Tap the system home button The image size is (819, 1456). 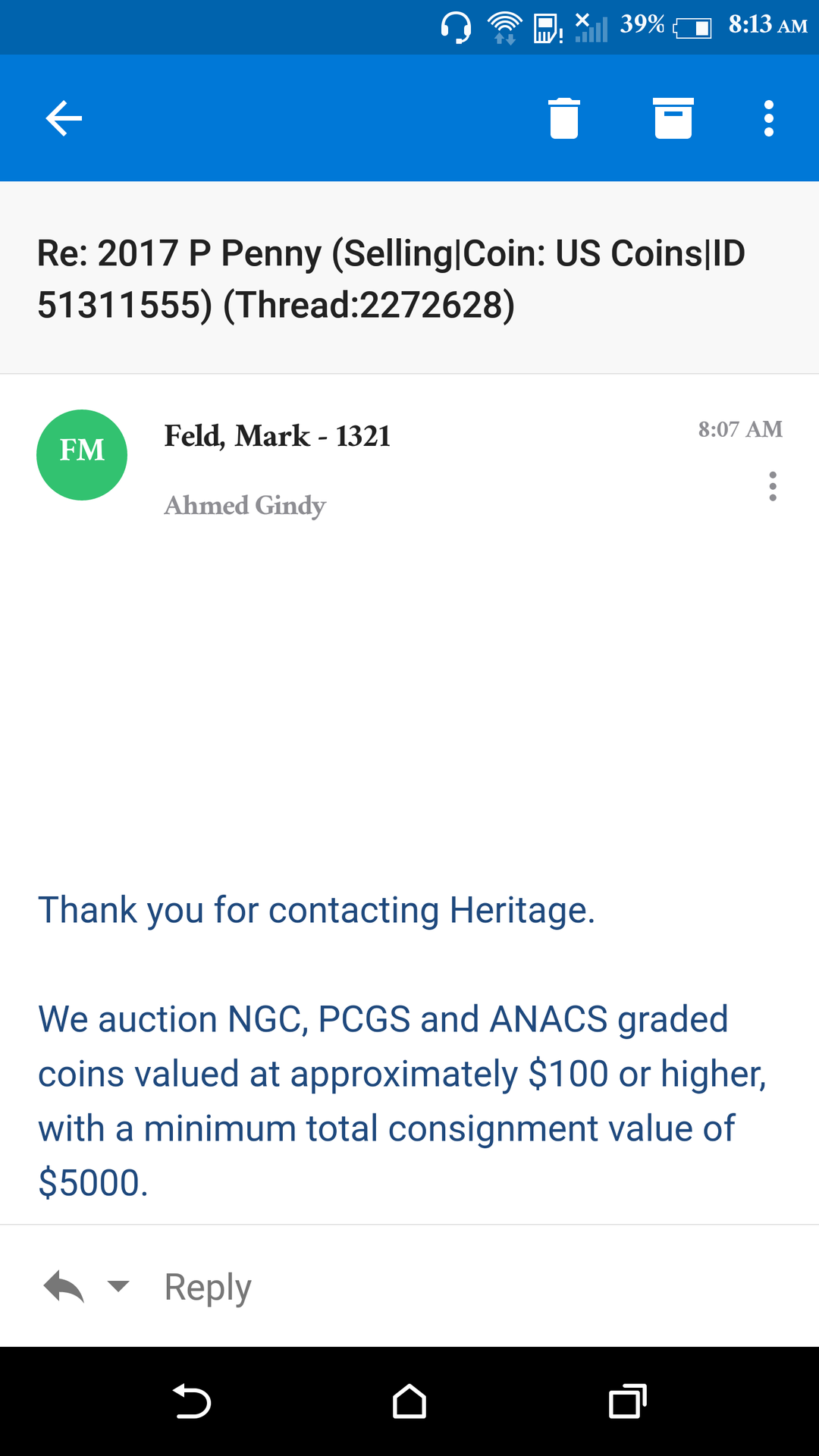409,1401
